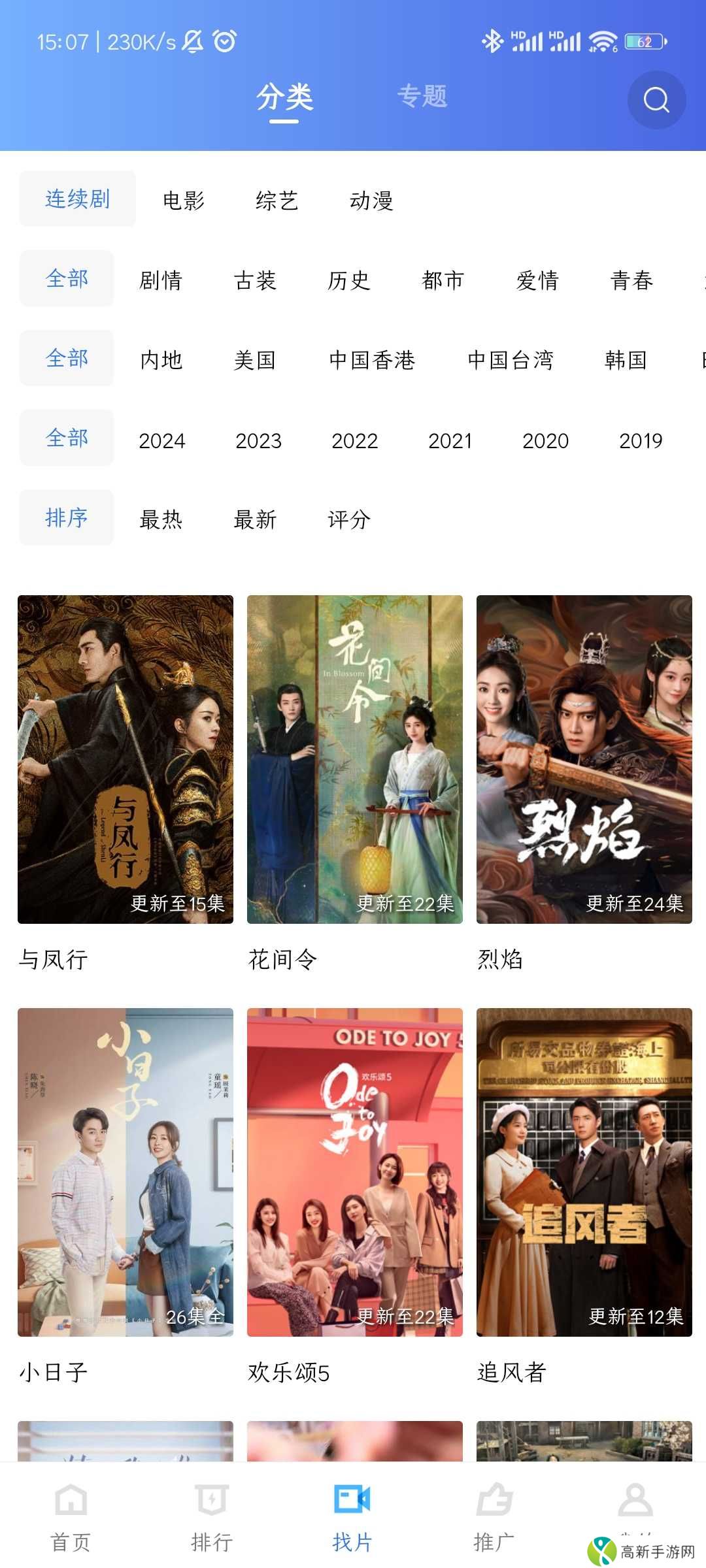706x1568 pixels.
Task: Switch to the 电影 category
Action: 182,201
